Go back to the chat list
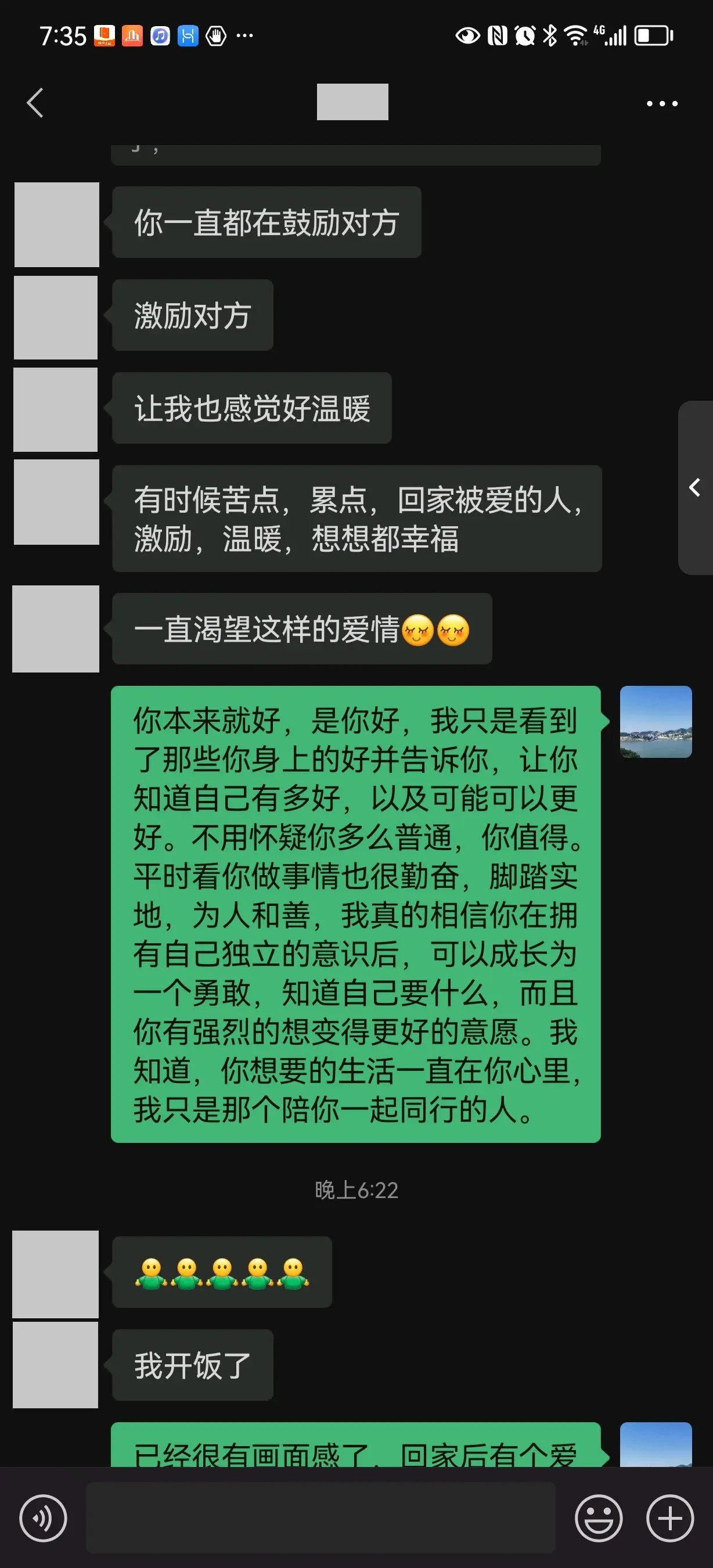Image resolution: width=713 pixels, height=1568 pixels. coord(35,102)
